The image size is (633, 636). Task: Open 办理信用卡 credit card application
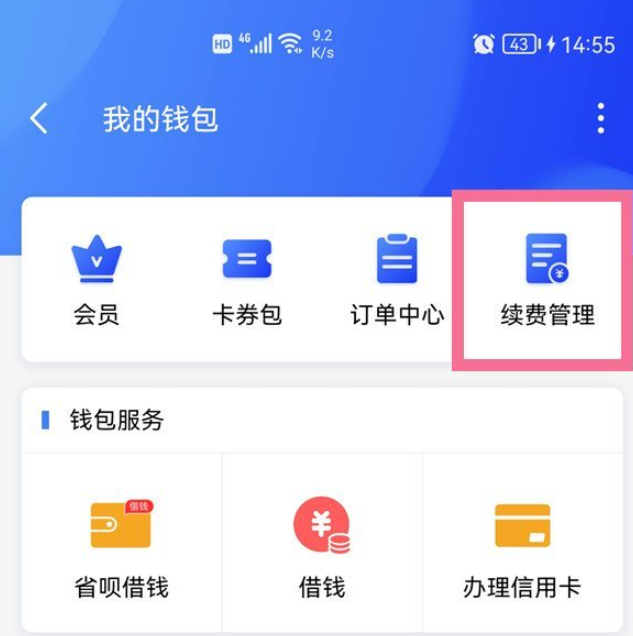pos(522,545)
